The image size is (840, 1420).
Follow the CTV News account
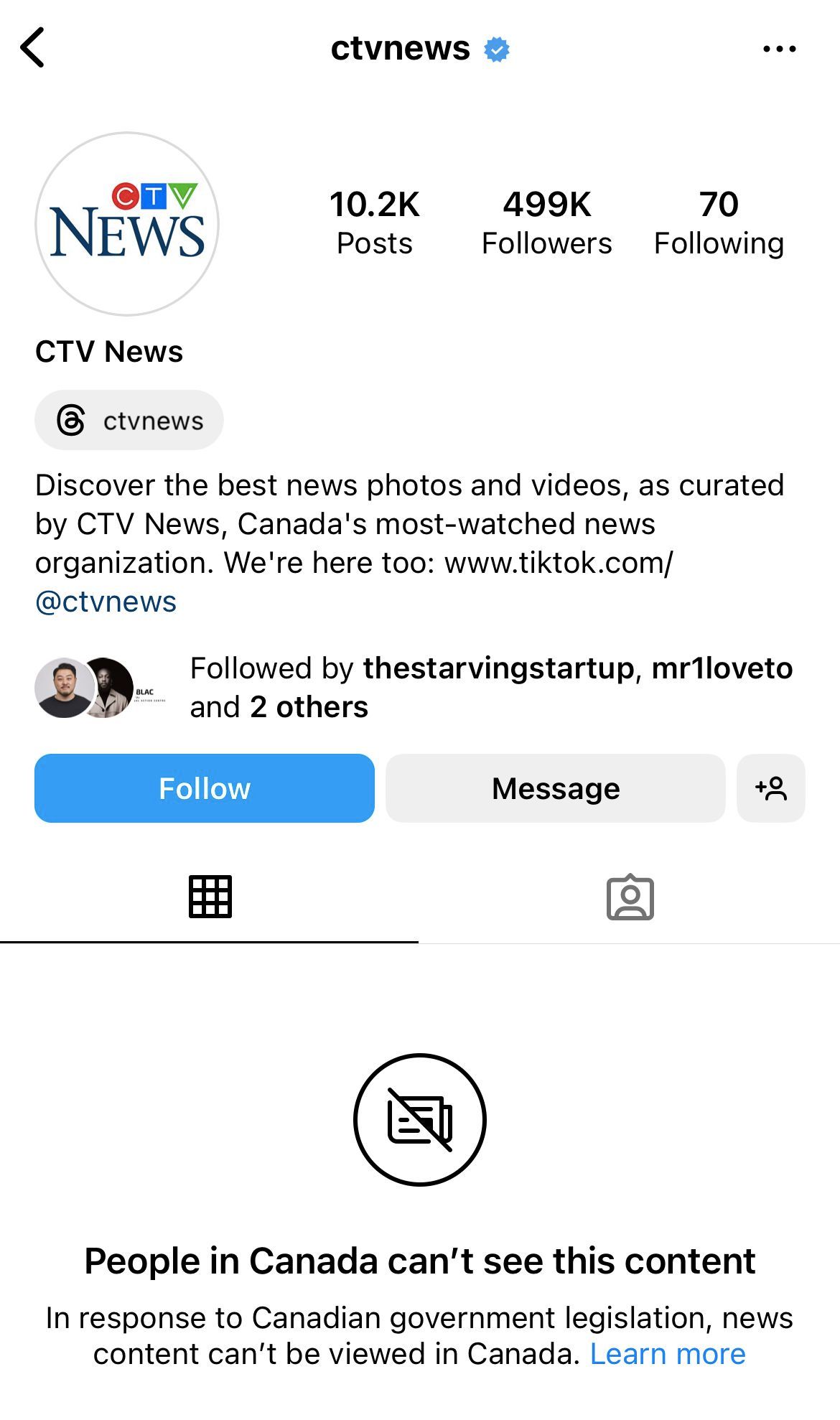pos(205,788)
